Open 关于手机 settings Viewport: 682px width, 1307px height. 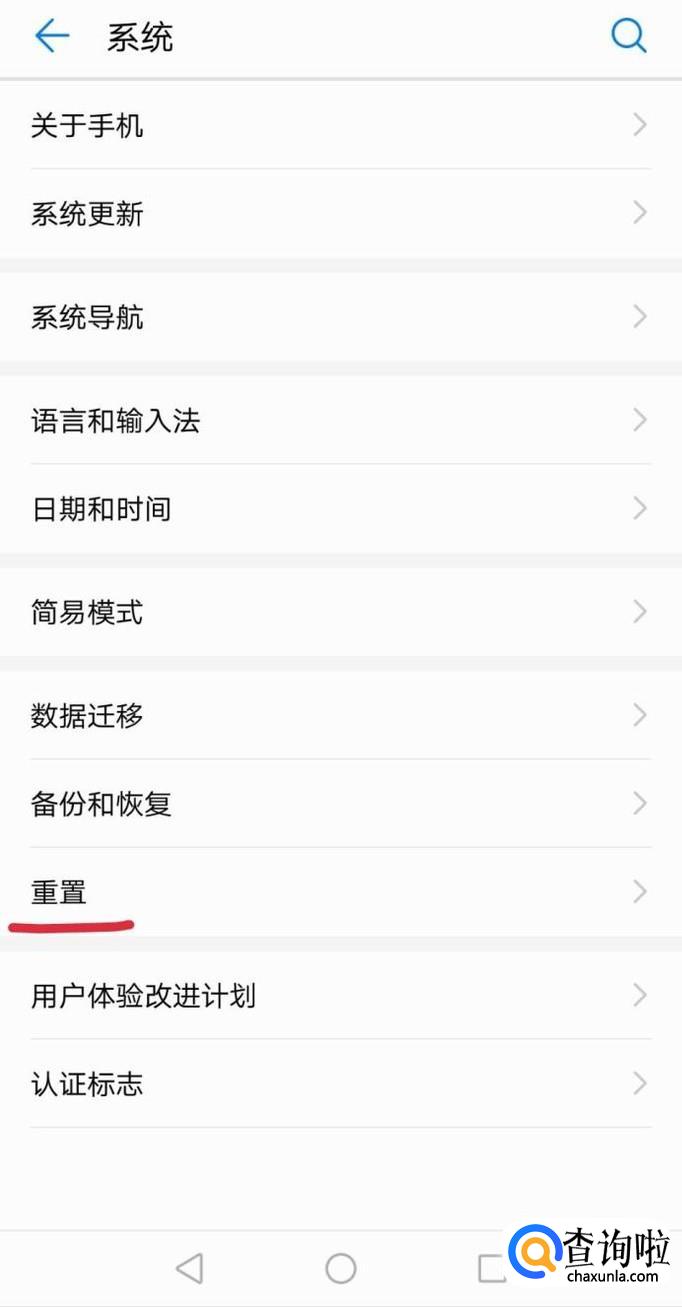pos(340,125)
